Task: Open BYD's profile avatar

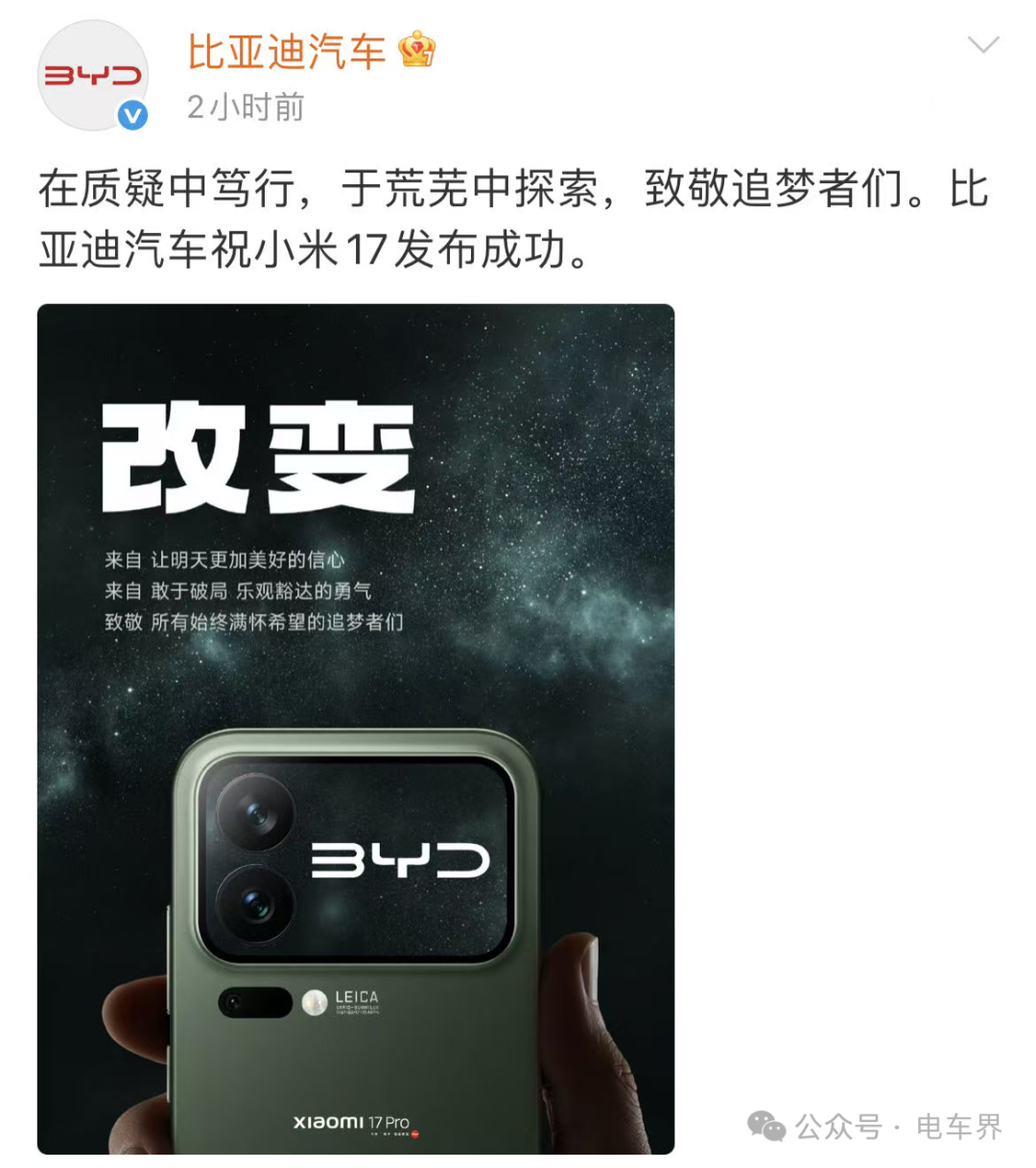Action: click(x=92, y=77)
